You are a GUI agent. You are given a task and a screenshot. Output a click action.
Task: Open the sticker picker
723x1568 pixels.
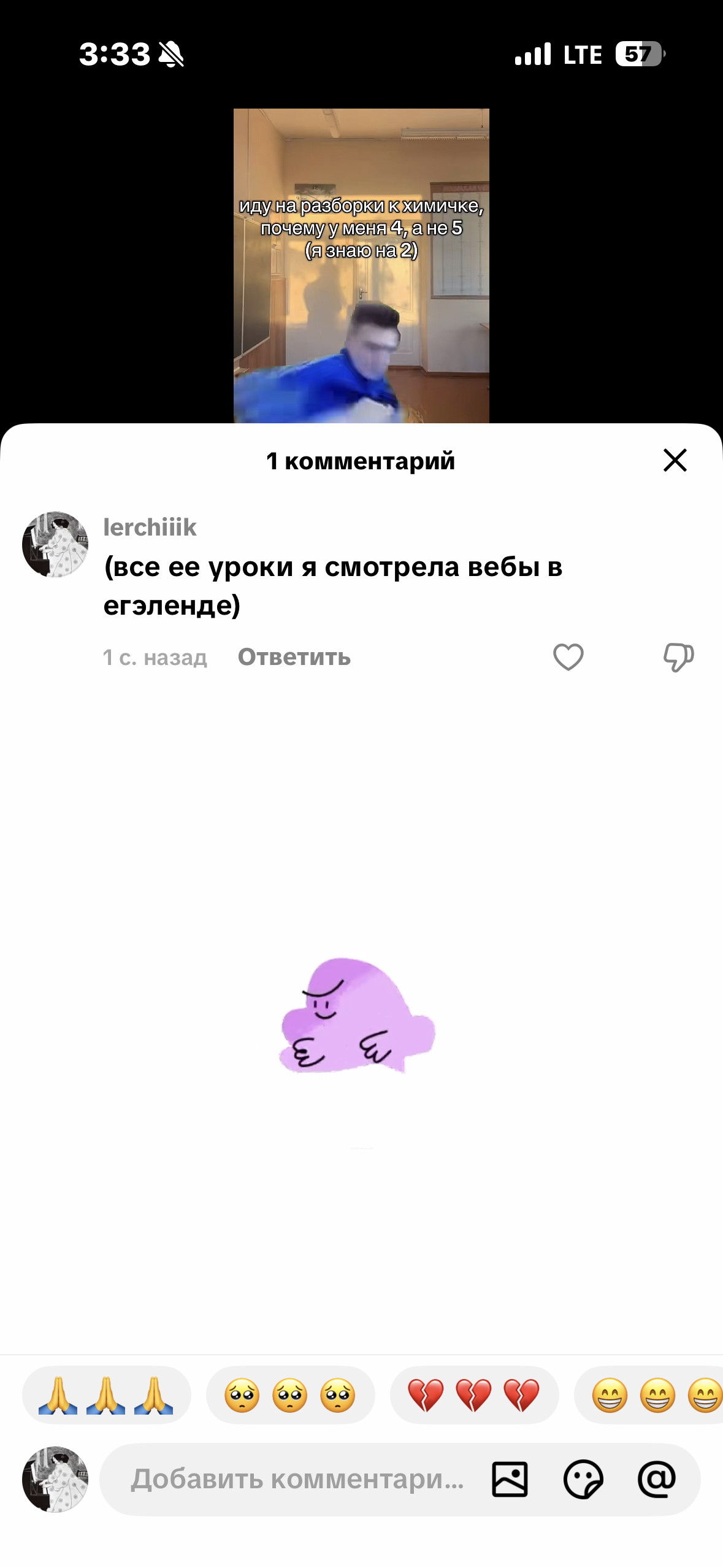(x=583, y=1479)
